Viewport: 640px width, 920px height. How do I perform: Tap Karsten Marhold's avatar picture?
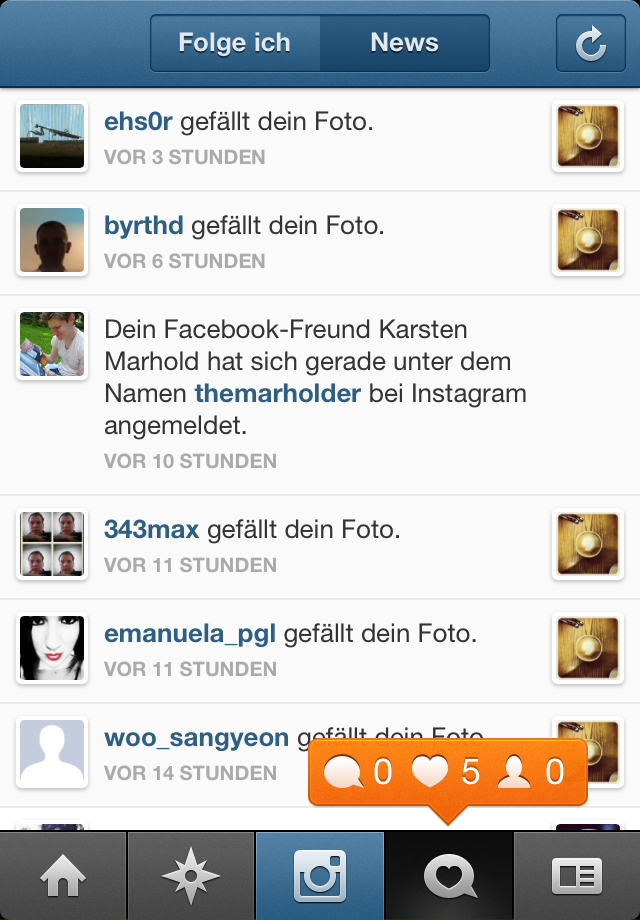52,345
